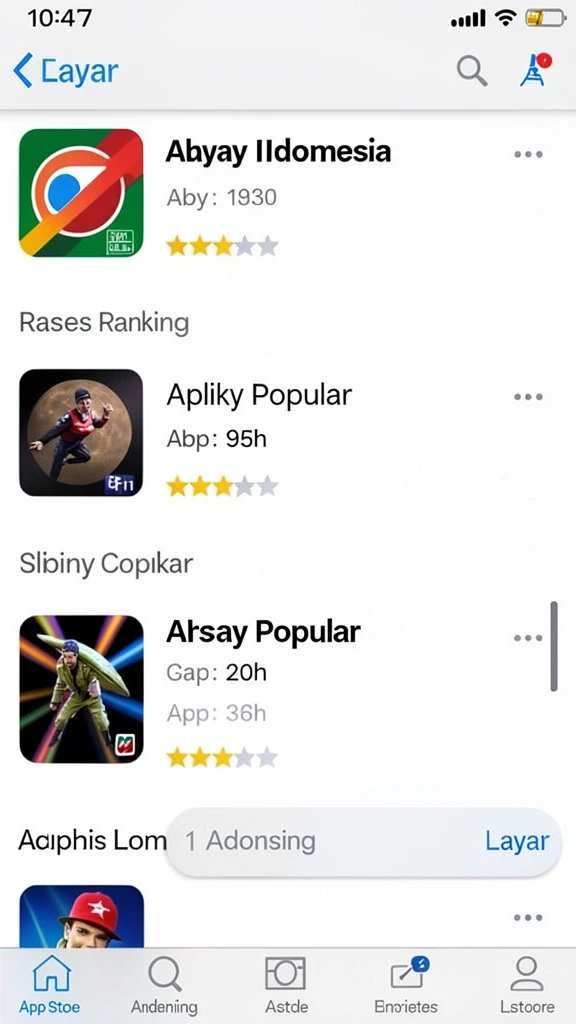The width and height of the screenshot is (576, 1024).
Task: Open the search magnifier in the top bar
Action: [472, 71]
